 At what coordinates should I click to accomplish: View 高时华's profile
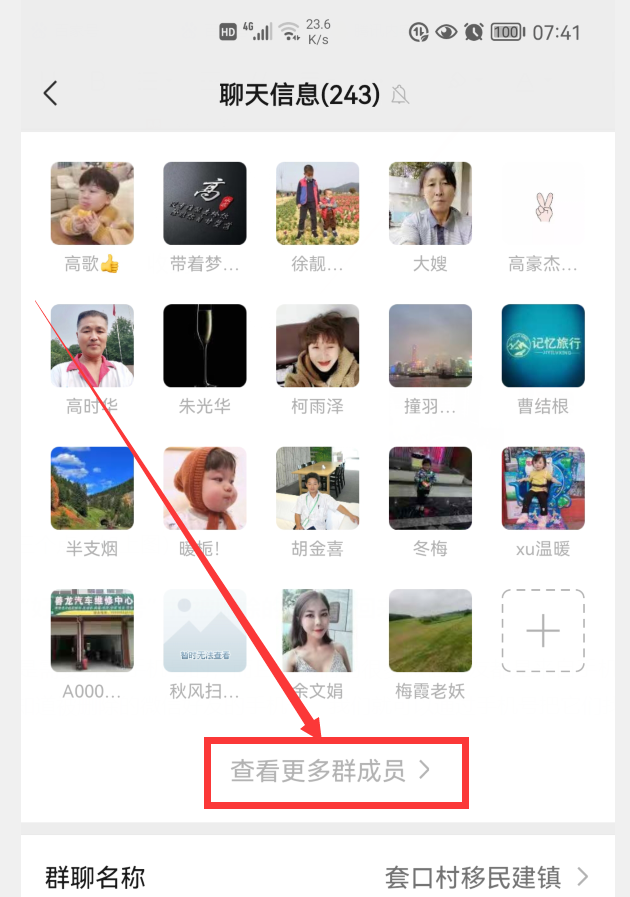click(92, 345)
